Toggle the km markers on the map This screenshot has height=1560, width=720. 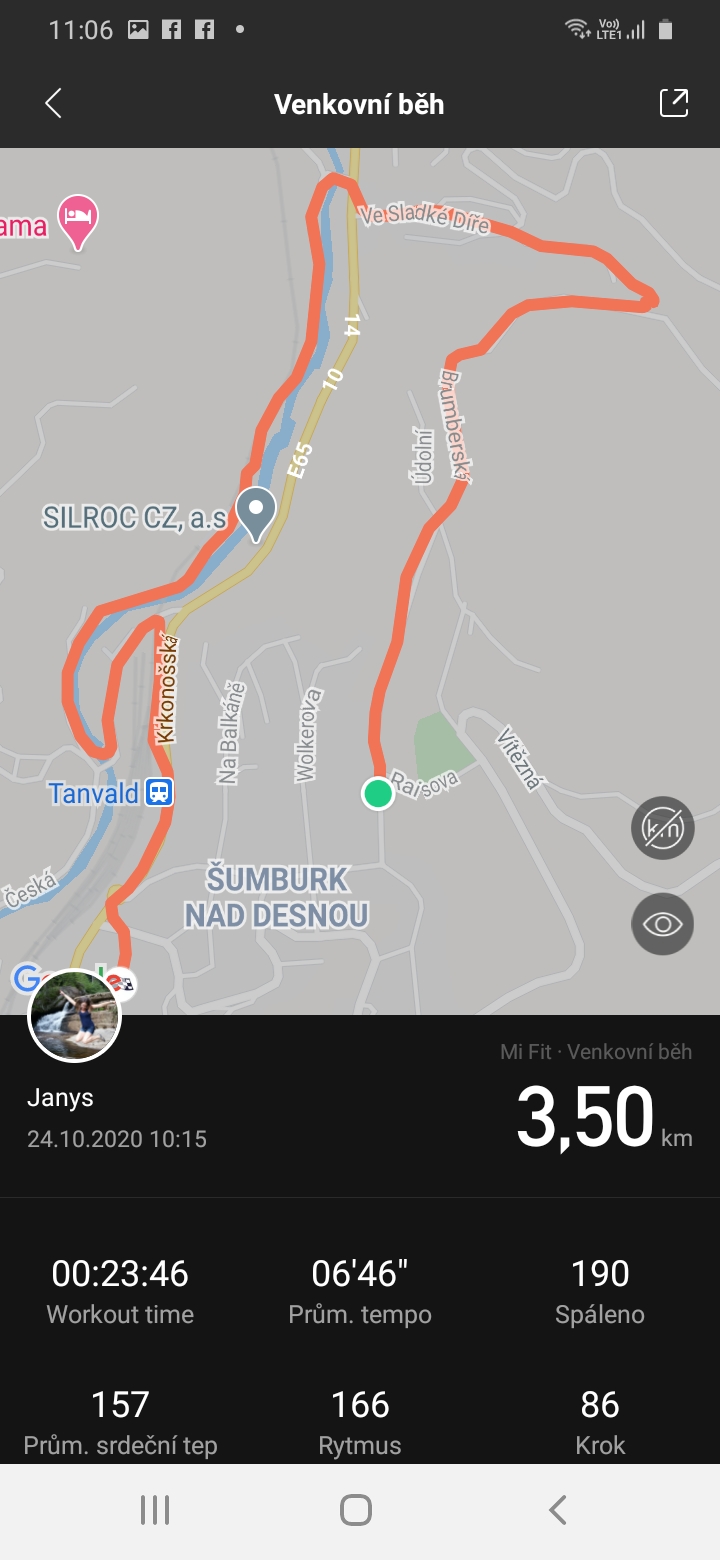tap(662, 828)
